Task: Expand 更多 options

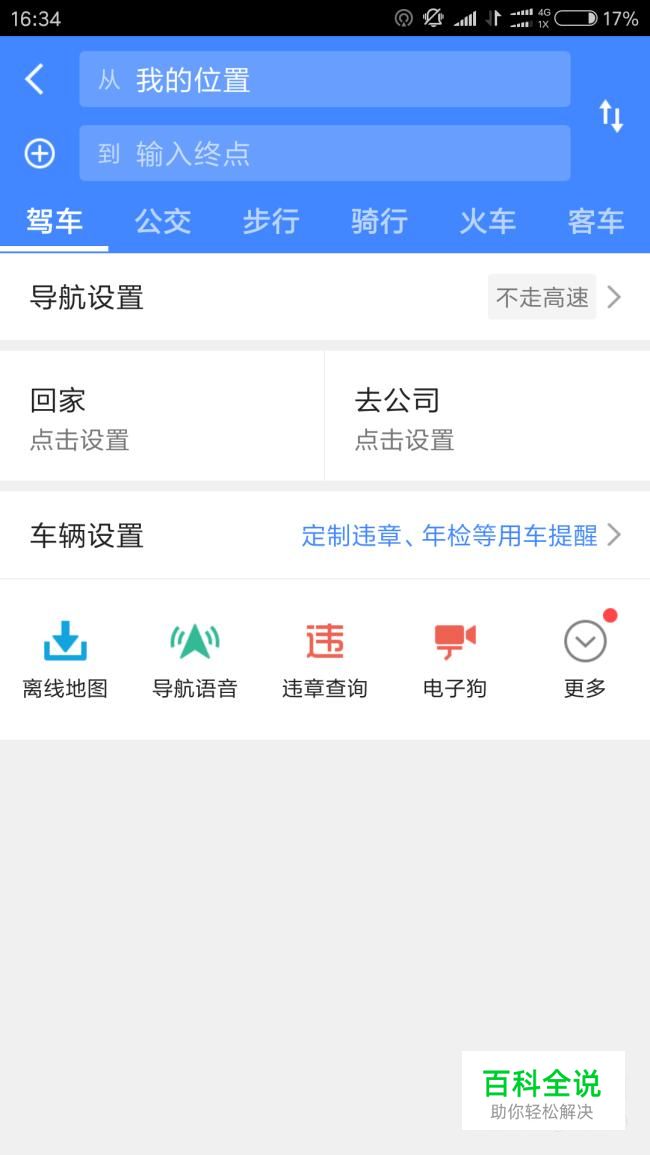Action: [585, 656]
